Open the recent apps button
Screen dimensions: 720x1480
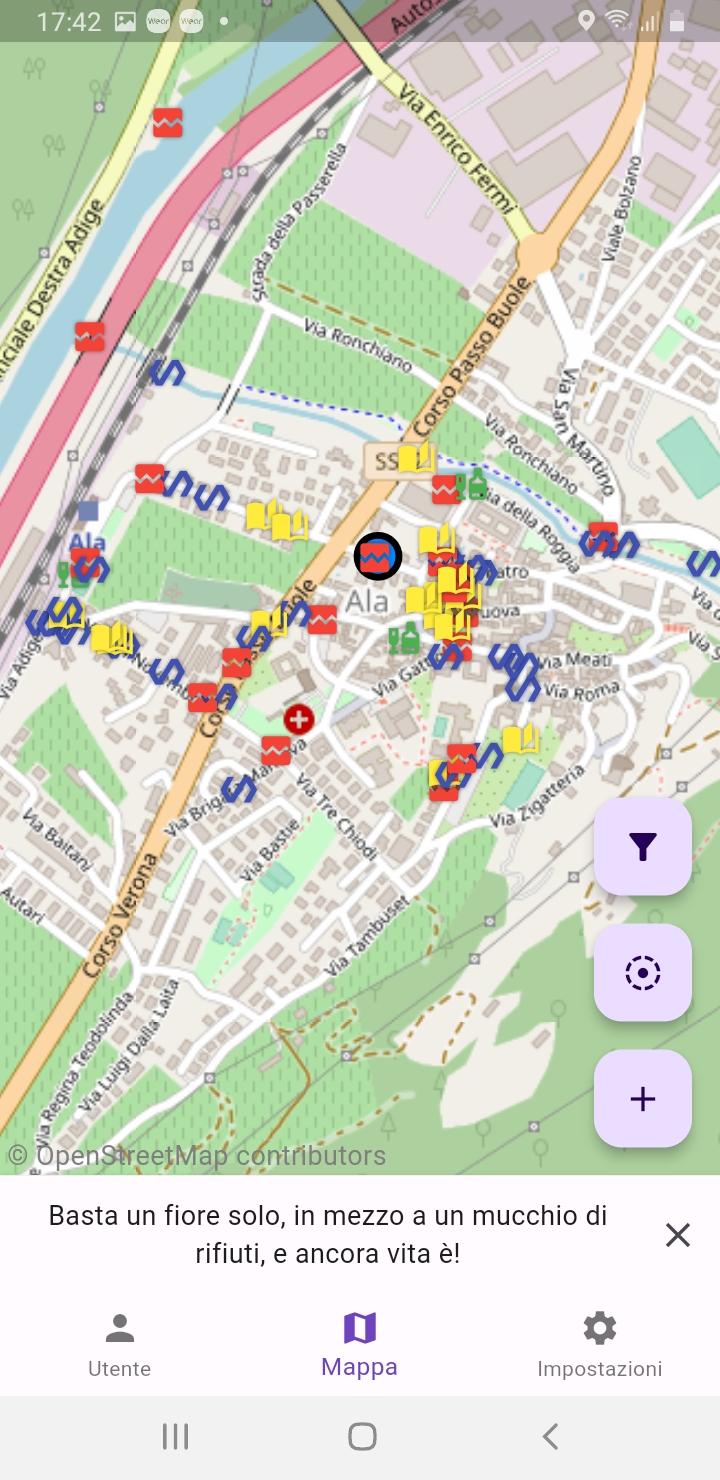point(175,1437)
